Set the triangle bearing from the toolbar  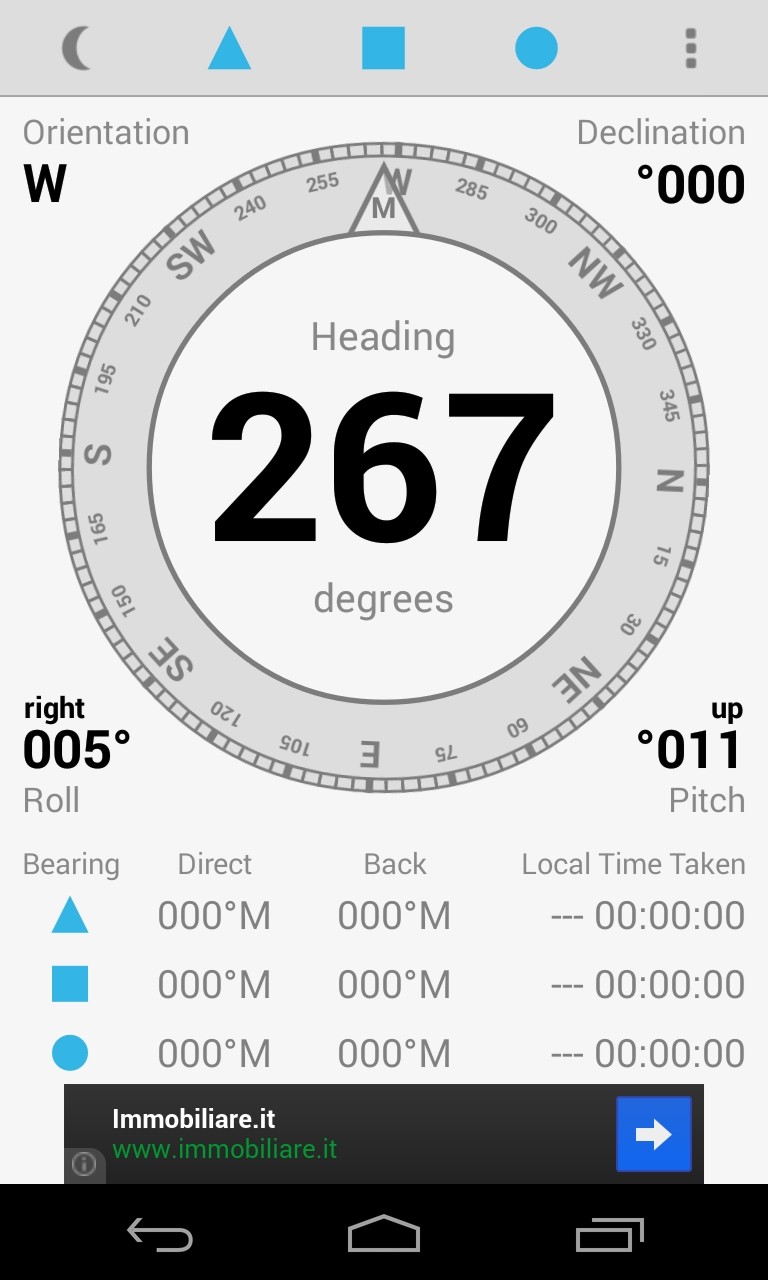pos(229,48)
